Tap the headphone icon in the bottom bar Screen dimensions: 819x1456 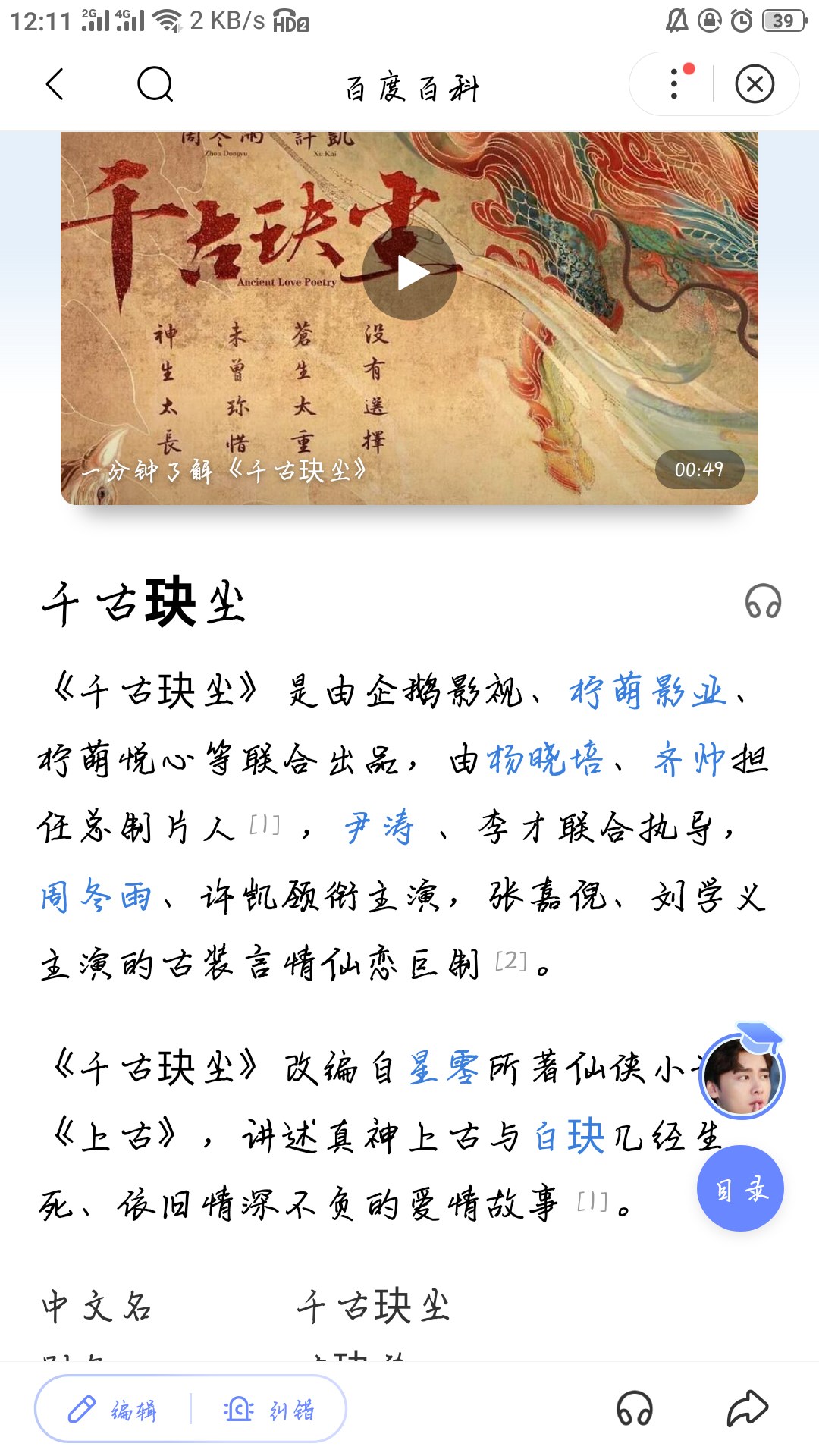[635, 1409]
